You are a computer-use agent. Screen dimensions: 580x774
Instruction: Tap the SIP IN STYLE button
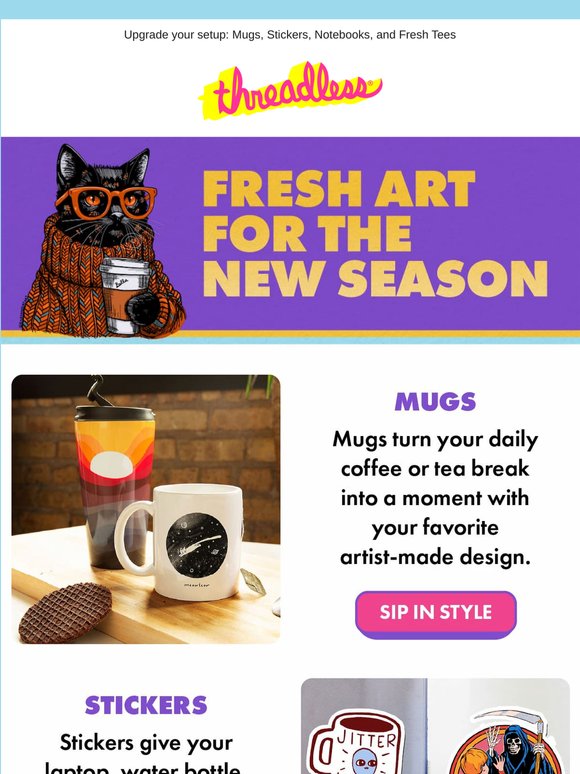point(435,614)
